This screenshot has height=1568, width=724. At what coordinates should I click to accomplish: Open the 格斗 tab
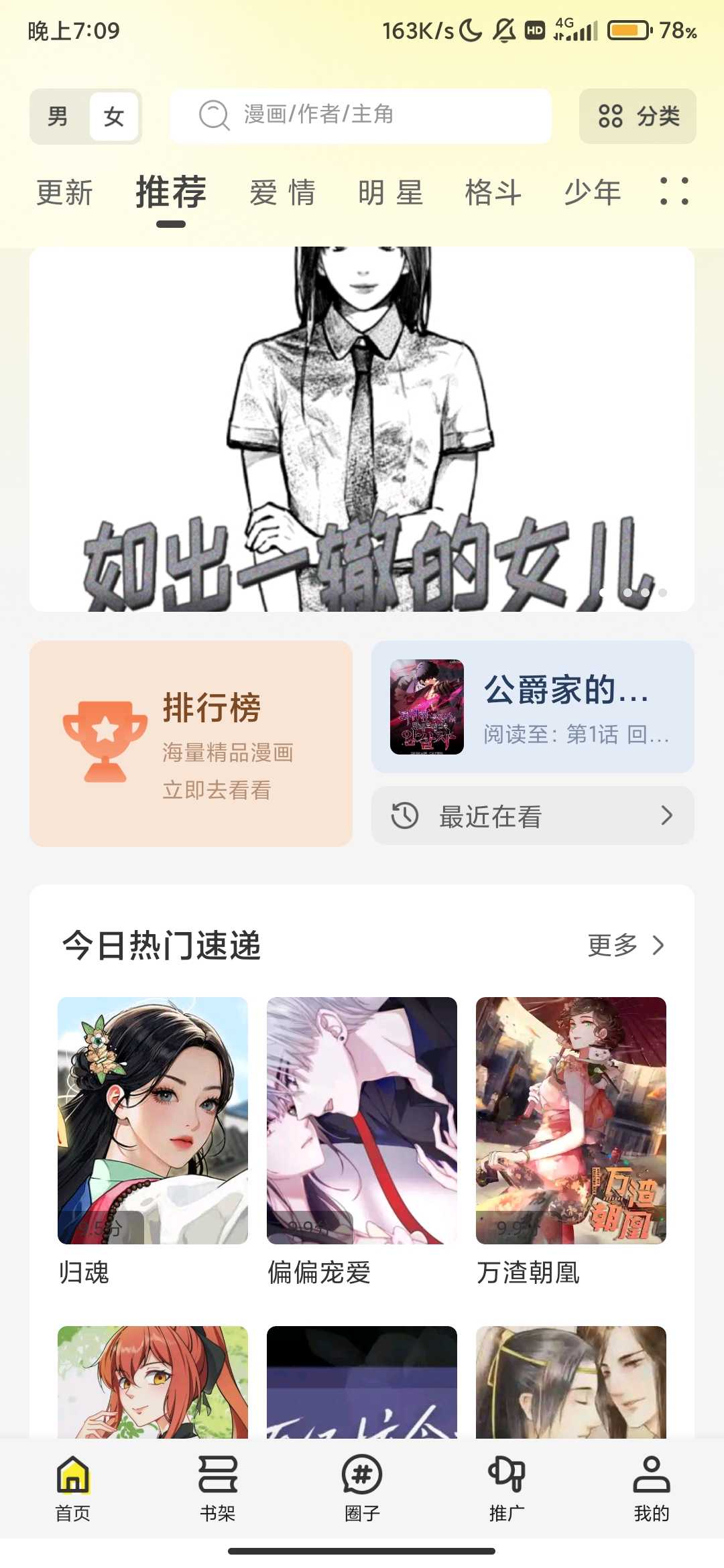pos(493,193)
